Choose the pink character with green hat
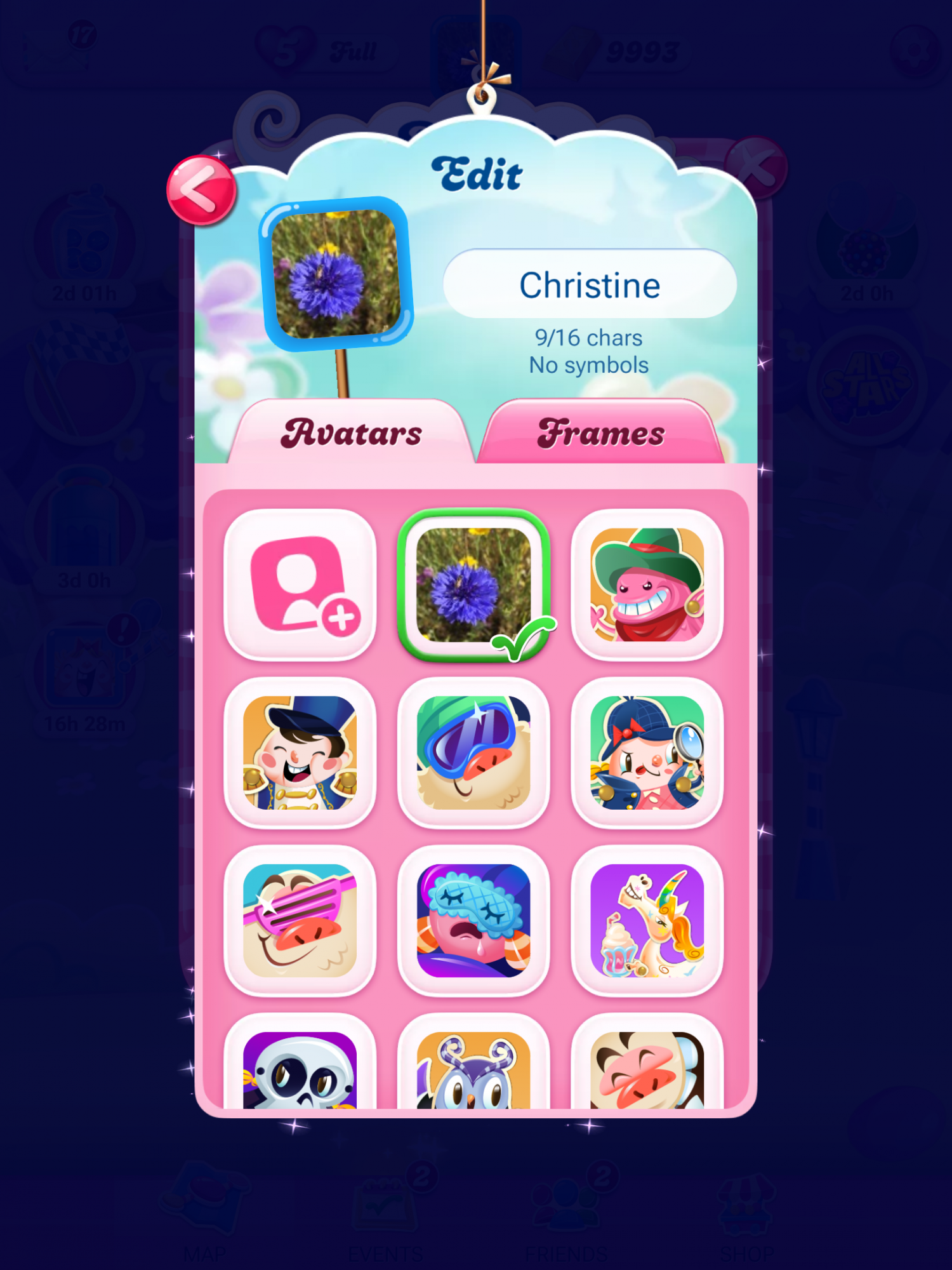Viewport: 952px width, 1270px height. pos(647,585)
